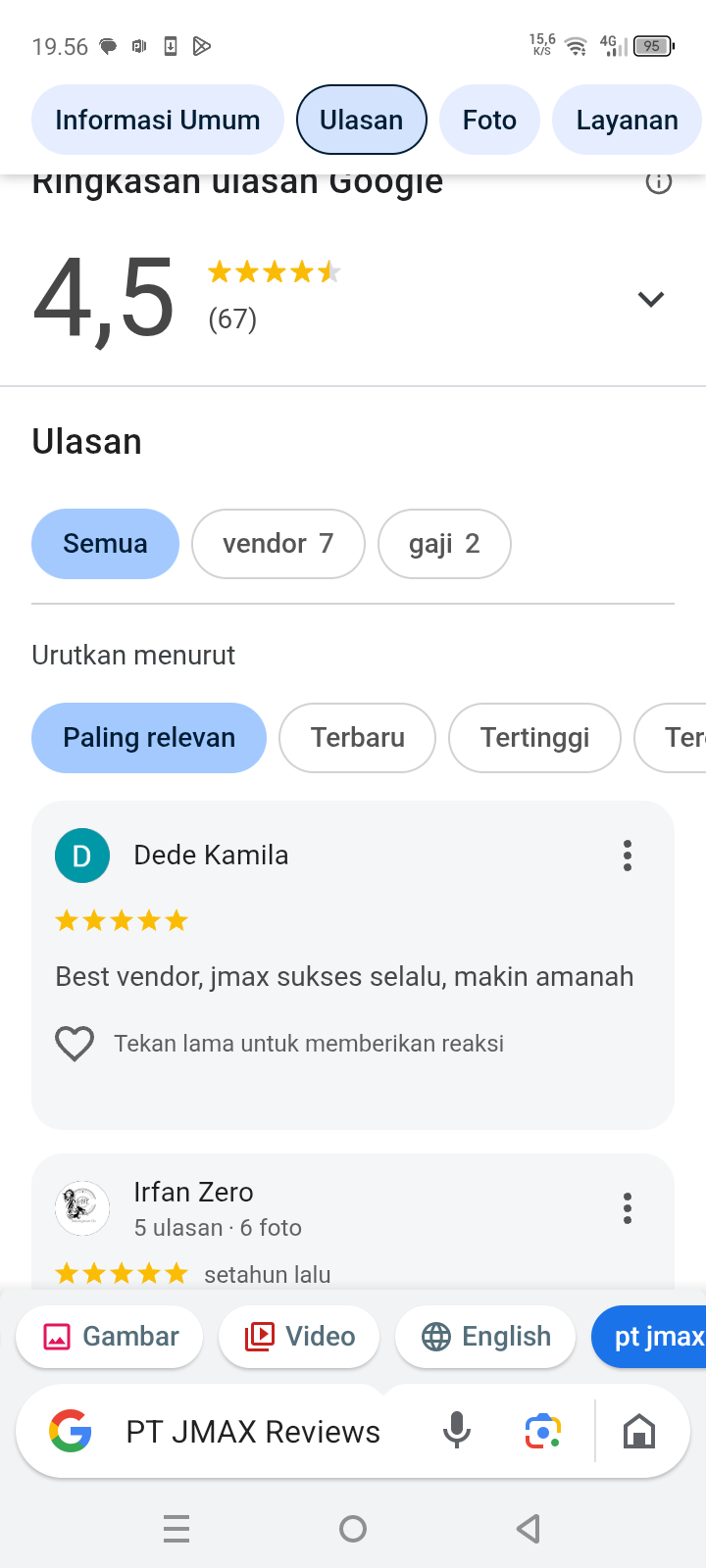This screenshot has height=1568, width=706.
Task: Show Gambar search results
Action: click(110, 1337)
